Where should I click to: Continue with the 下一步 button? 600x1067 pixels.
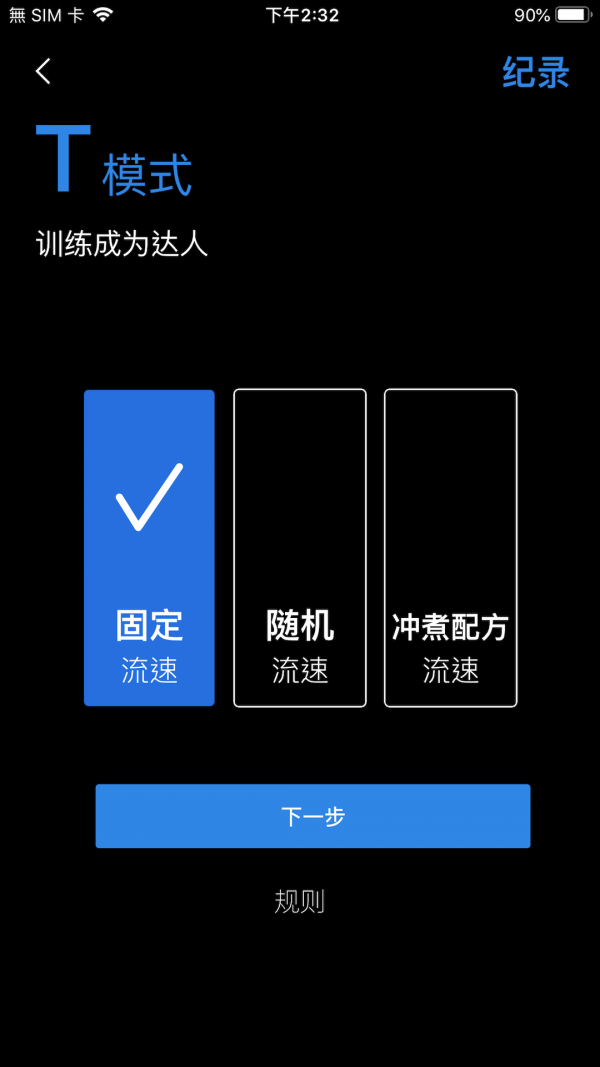coord(312,816)
